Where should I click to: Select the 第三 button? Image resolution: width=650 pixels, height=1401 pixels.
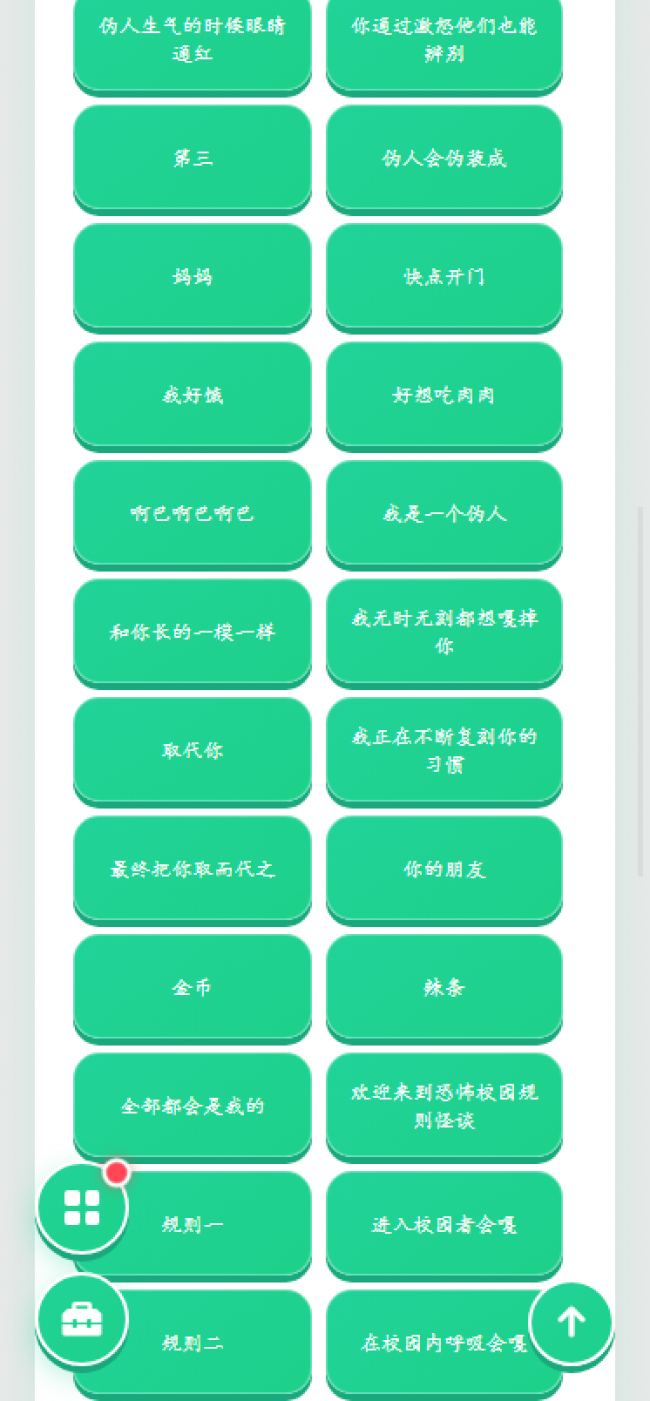coord(192,158)
